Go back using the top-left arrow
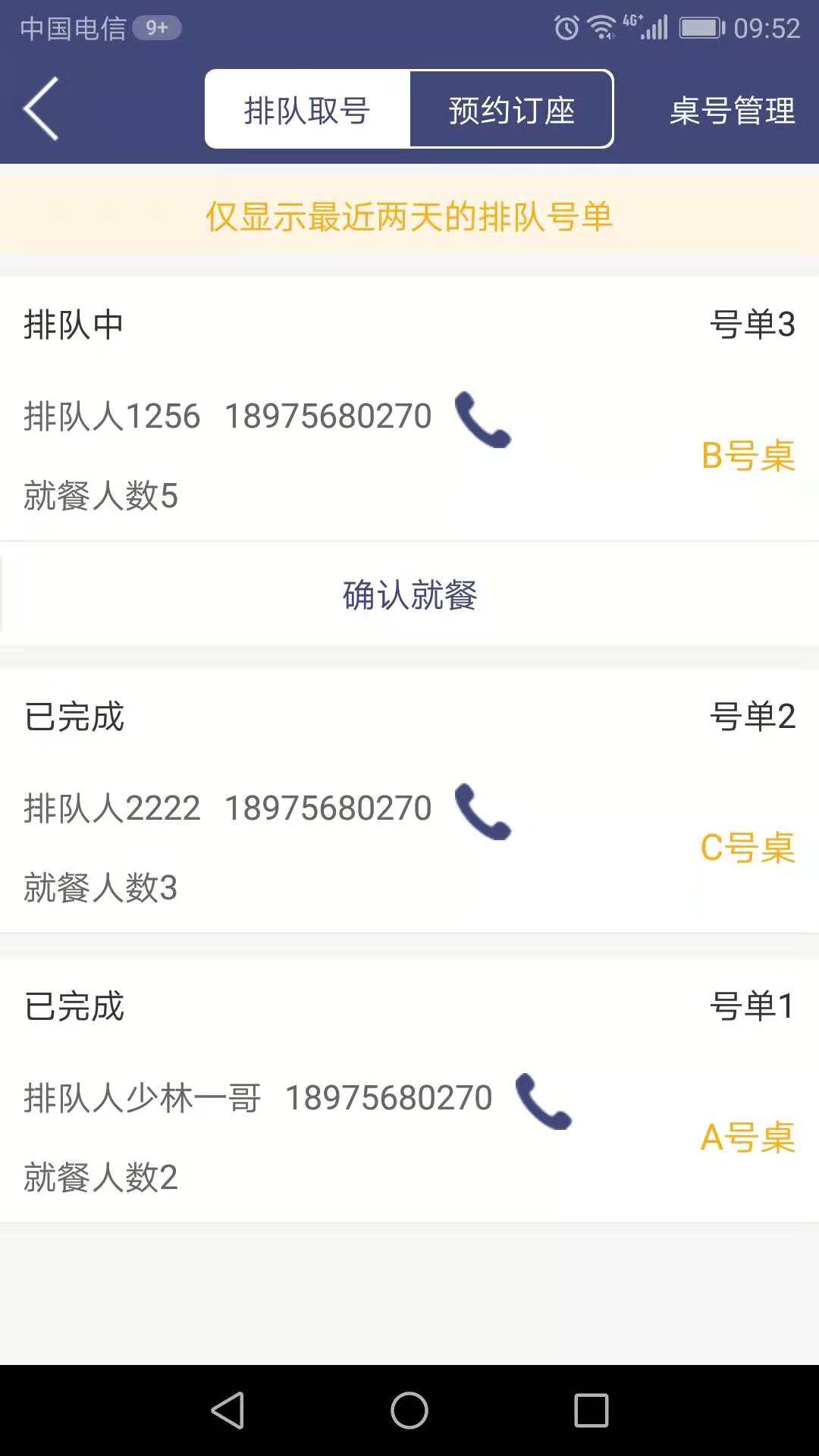Screen dimensions: 819x1456 tap(42, 109)
